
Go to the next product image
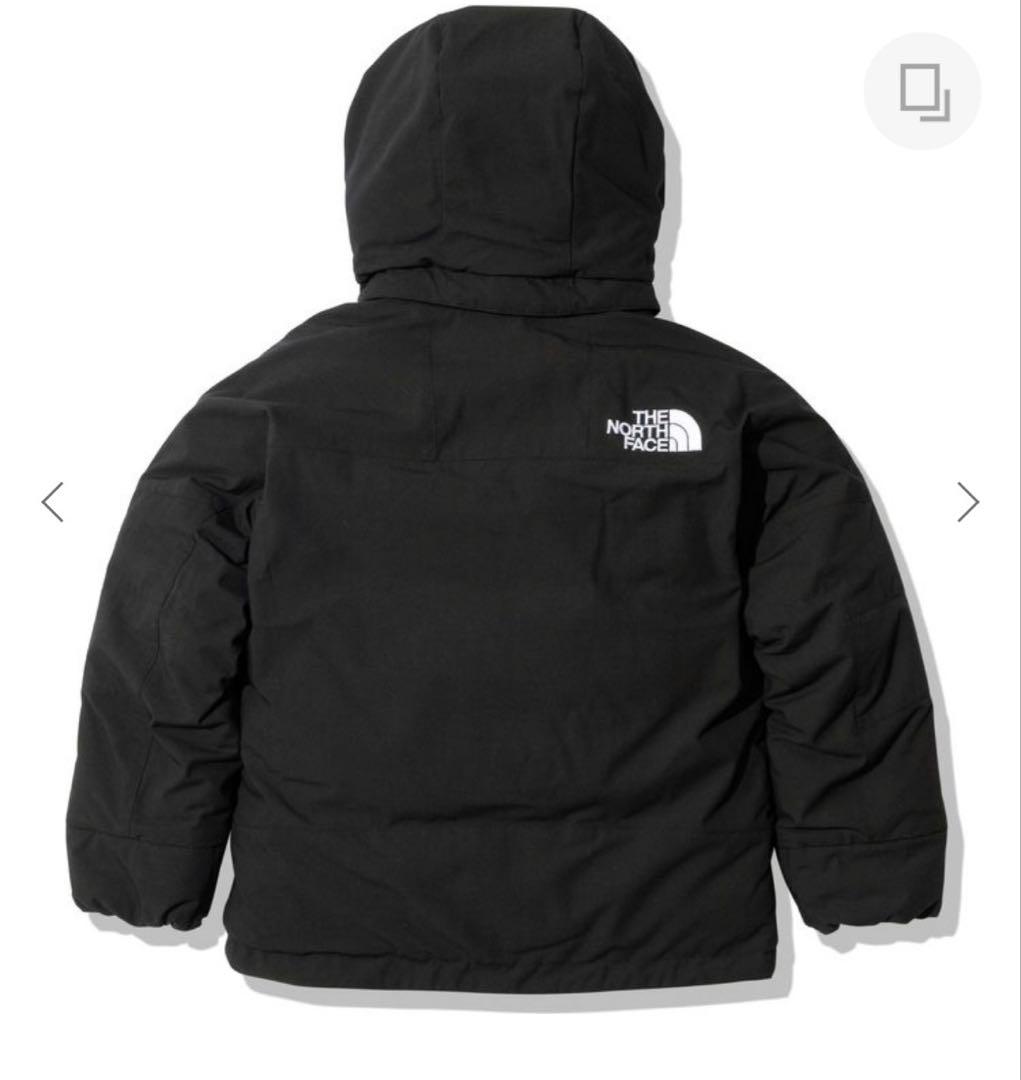pyautogui.click(x=967, y=502)
